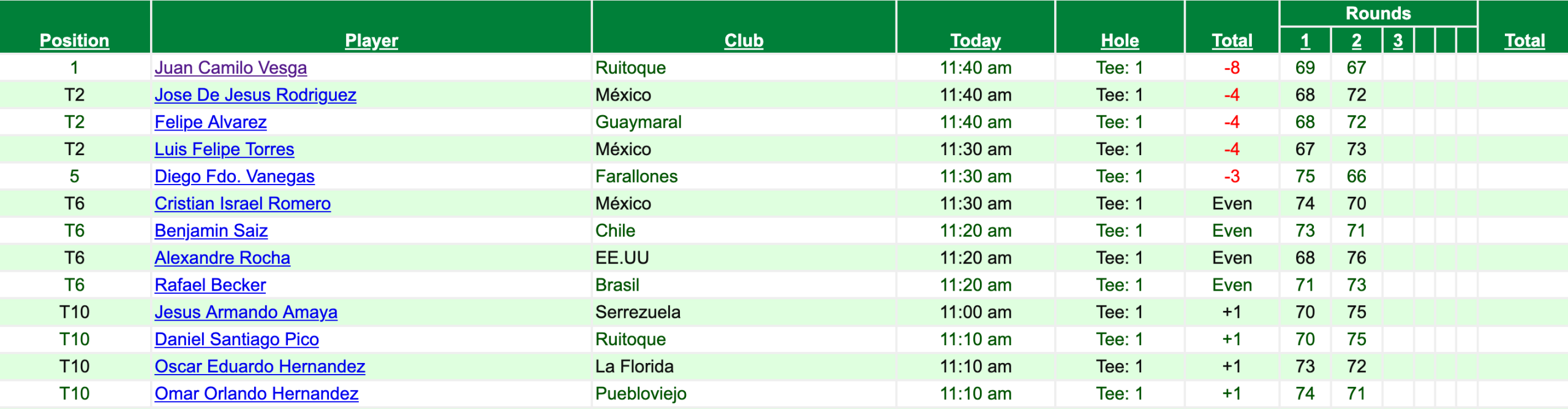Sort table by Club header
The width and height of the screenshot is (1568, 409).
(x=744, y=40)
